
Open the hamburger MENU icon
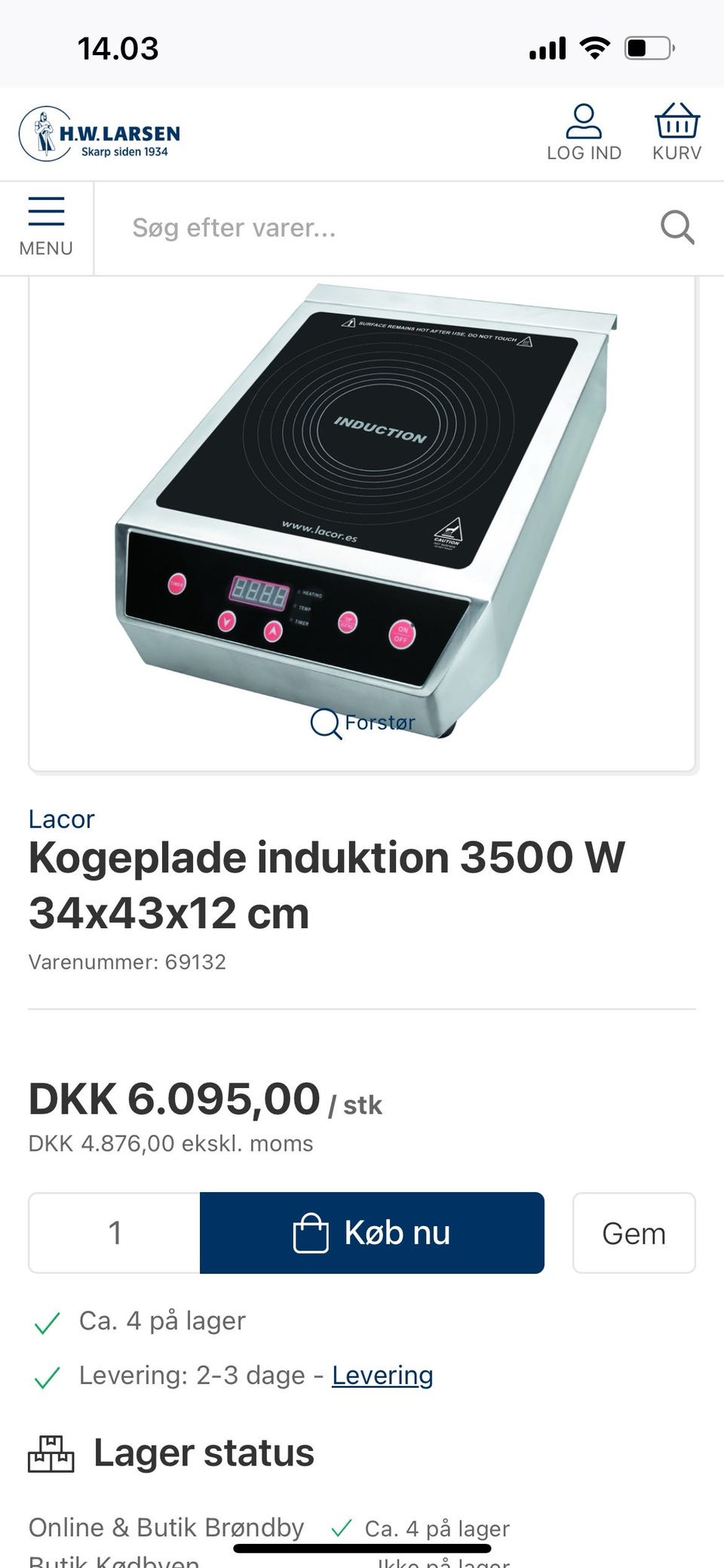pyautogui.click(x=45, y=213)
